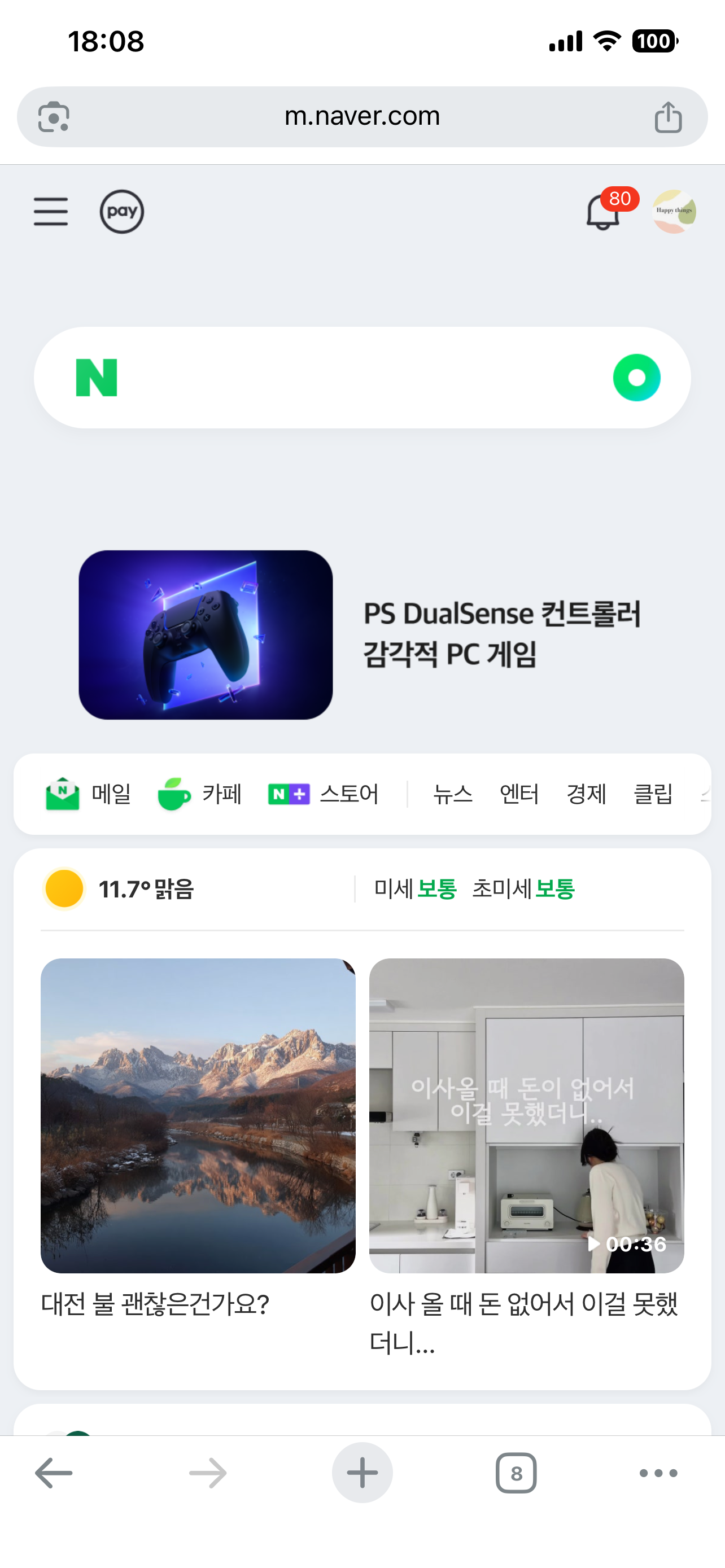Tap the GREEN dot search icon
The height and width of the screenshot is (1568, 725).
(637, 378)
